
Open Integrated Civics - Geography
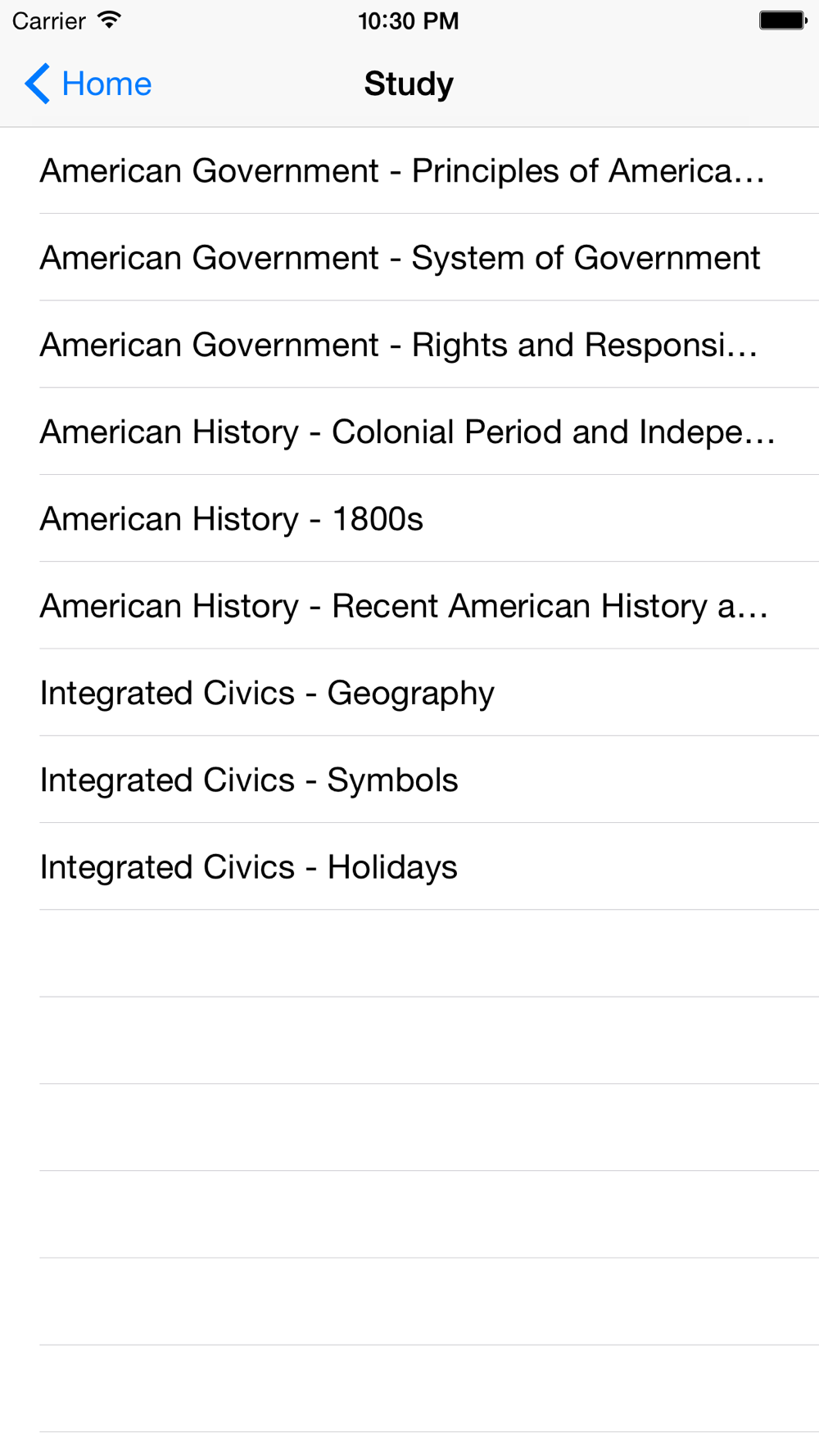(x=409, y=693)
